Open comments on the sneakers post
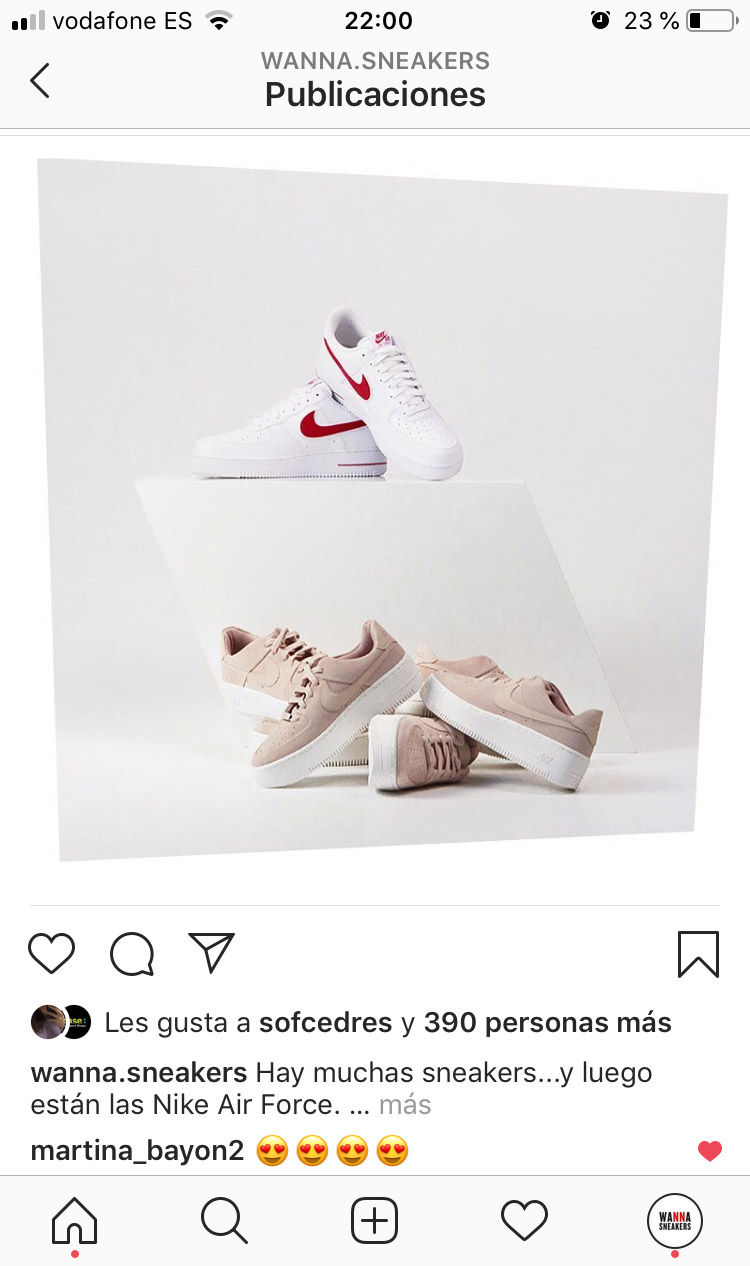750x1266 pixels. point(132,953)
